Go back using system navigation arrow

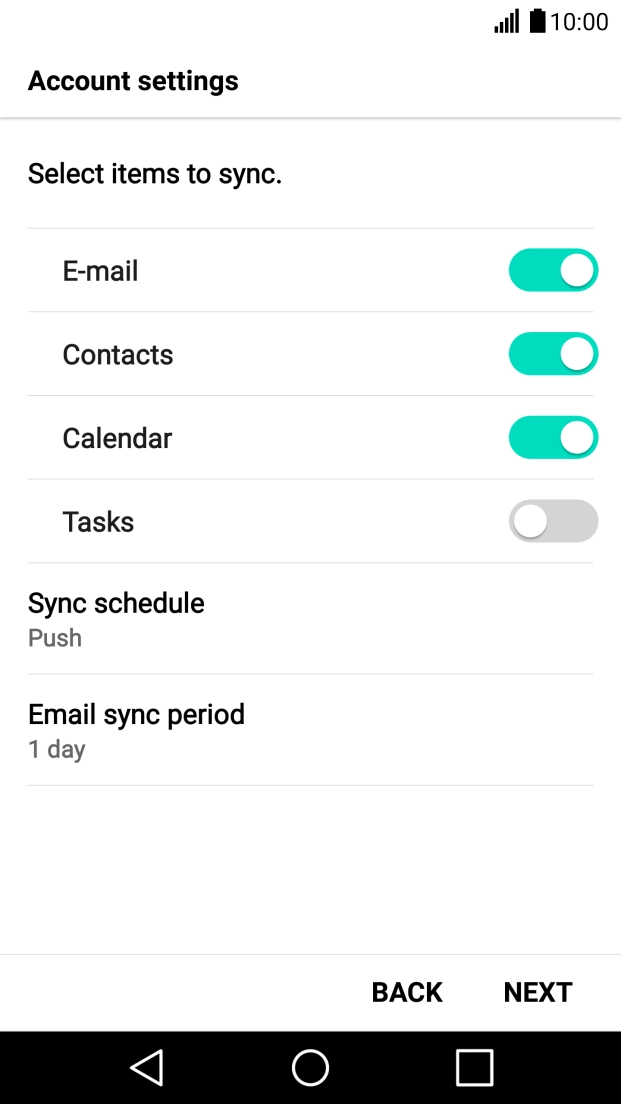[147, 1068]
